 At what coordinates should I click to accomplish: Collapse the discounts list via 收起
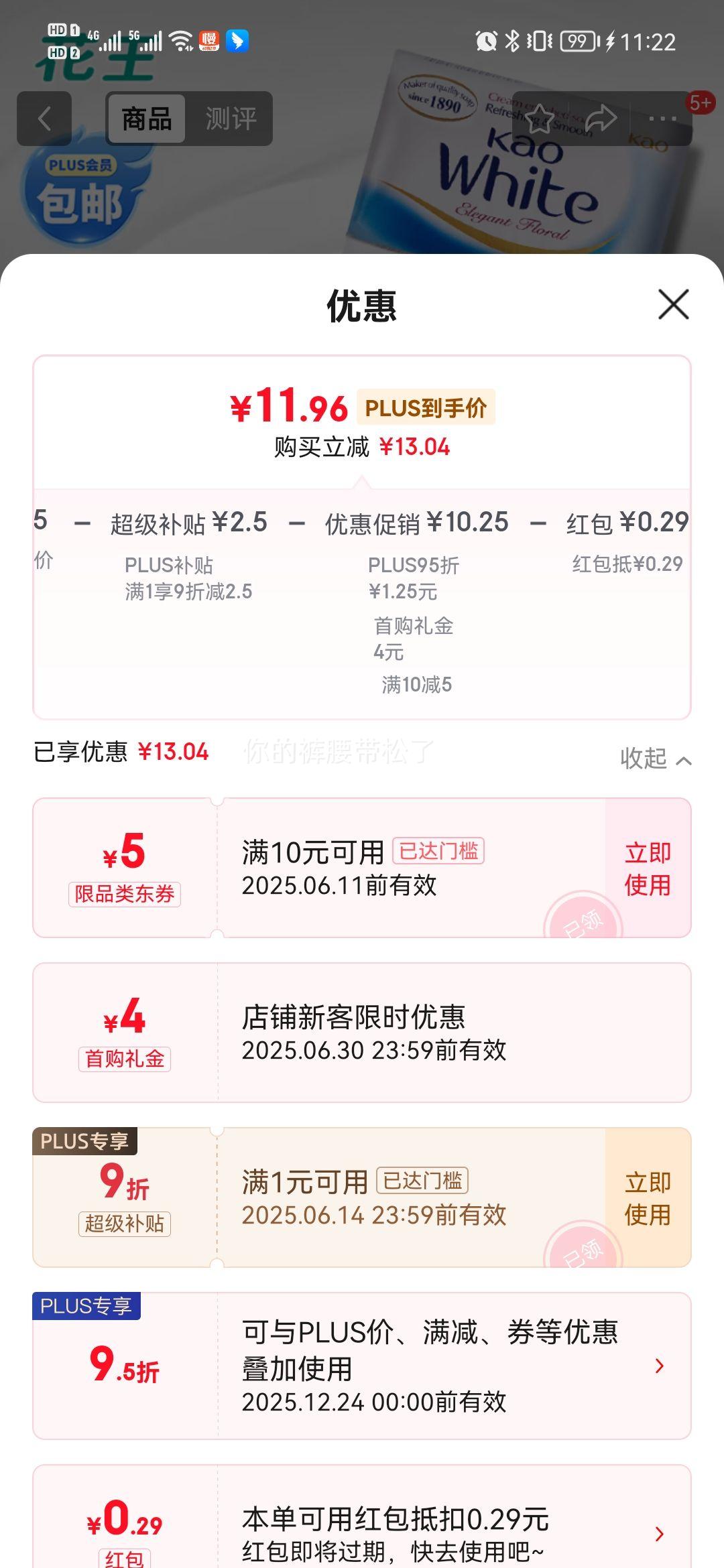(656, 759)
